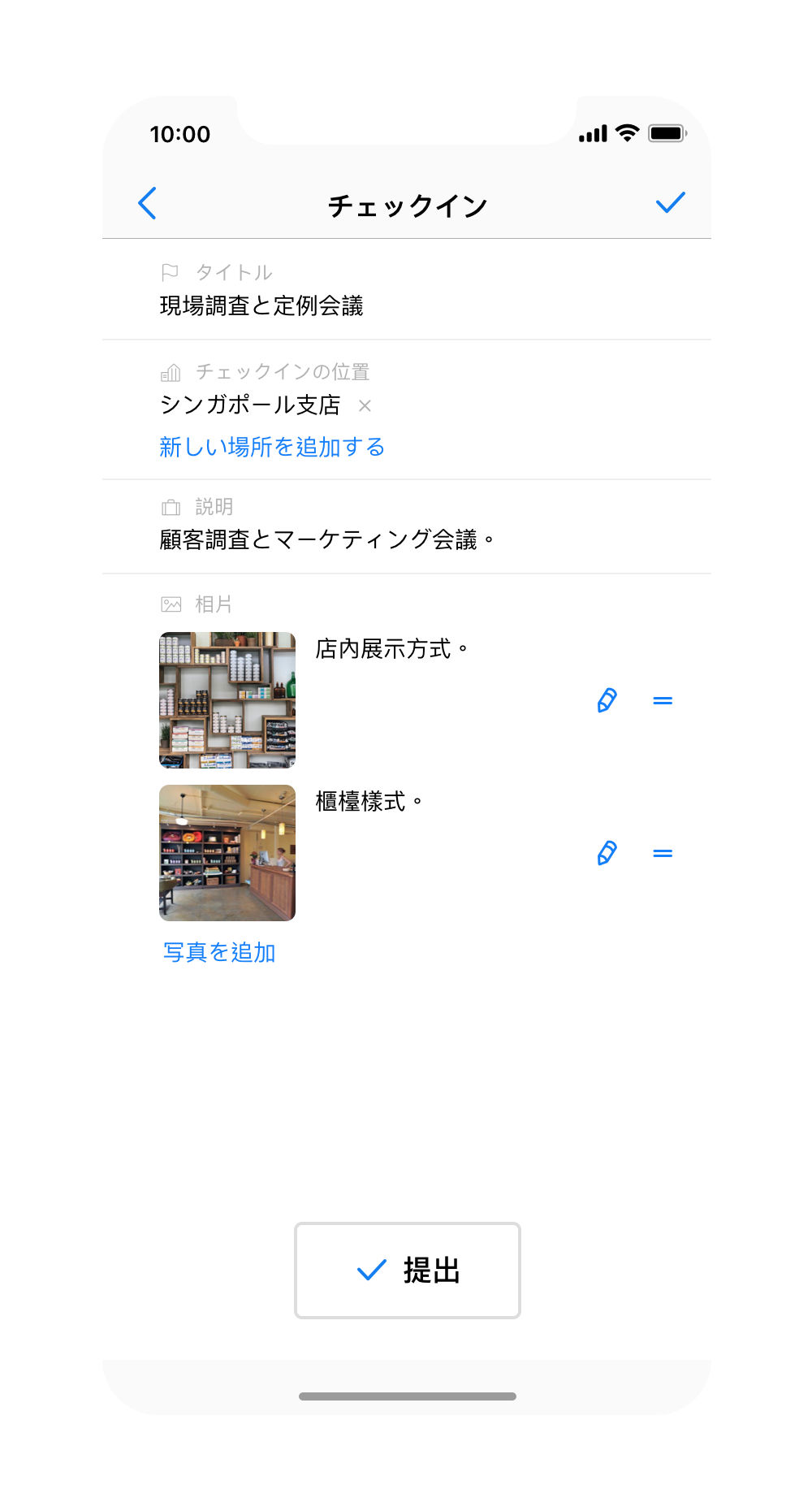Submit check-in with 提出 button

(x=407, y=1270)
